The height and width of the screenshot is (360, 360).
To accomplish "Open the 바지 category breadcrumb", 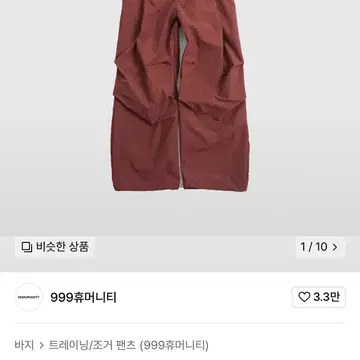I will [x=24, y=345].
